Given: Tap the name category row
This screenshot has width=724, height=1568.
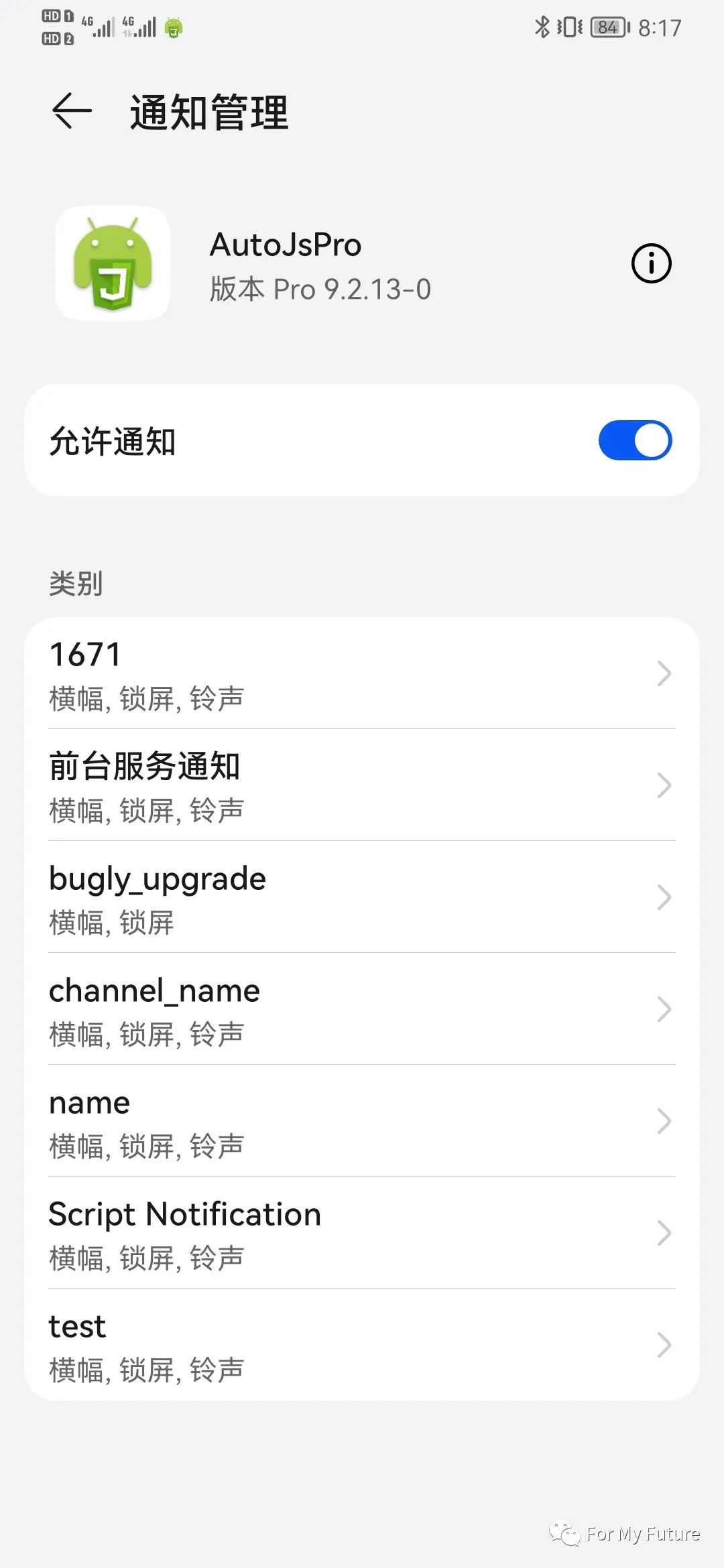Looking at the screenshot, I should (362, 1121).
